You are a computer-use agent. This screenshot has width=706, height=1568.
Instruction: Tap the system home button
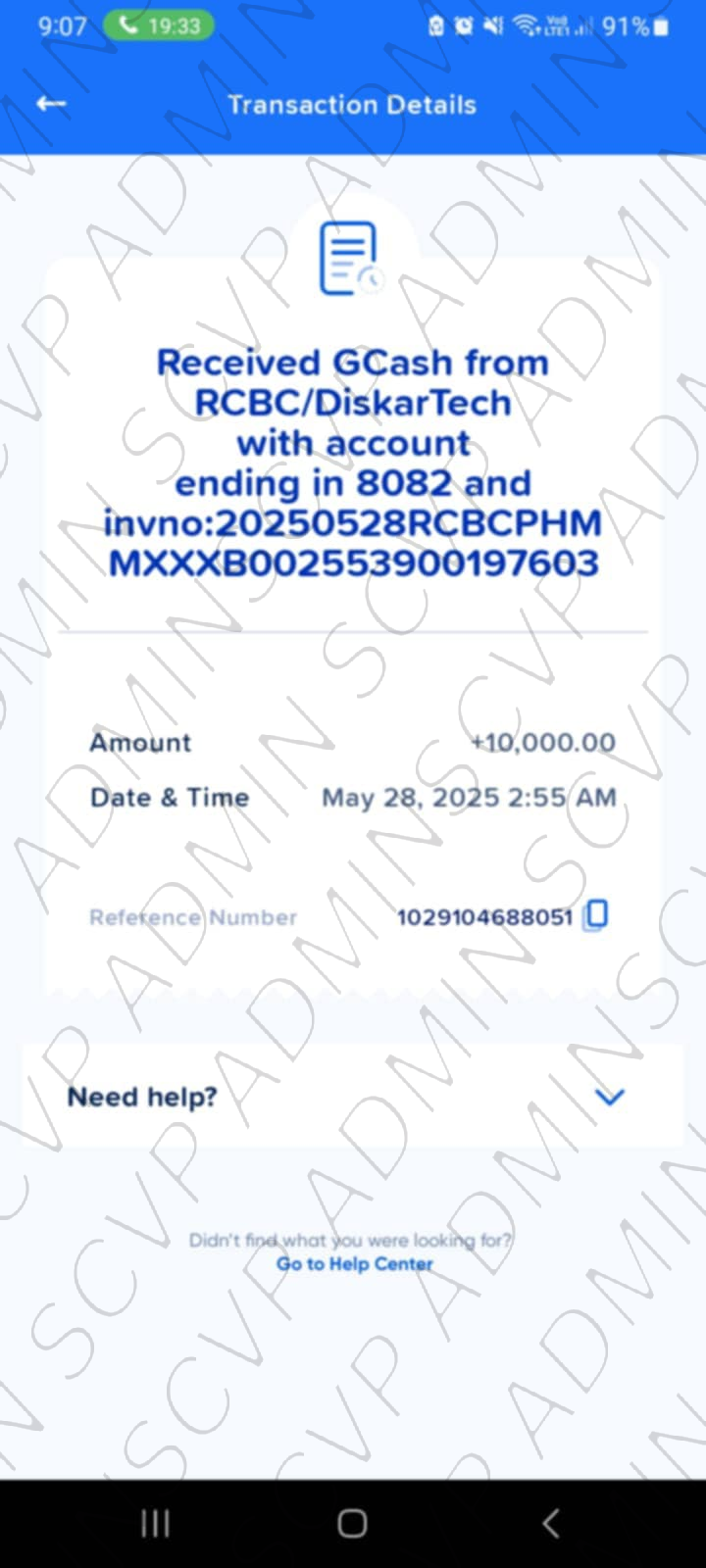pyautogui.click(x=352, y=1523)
